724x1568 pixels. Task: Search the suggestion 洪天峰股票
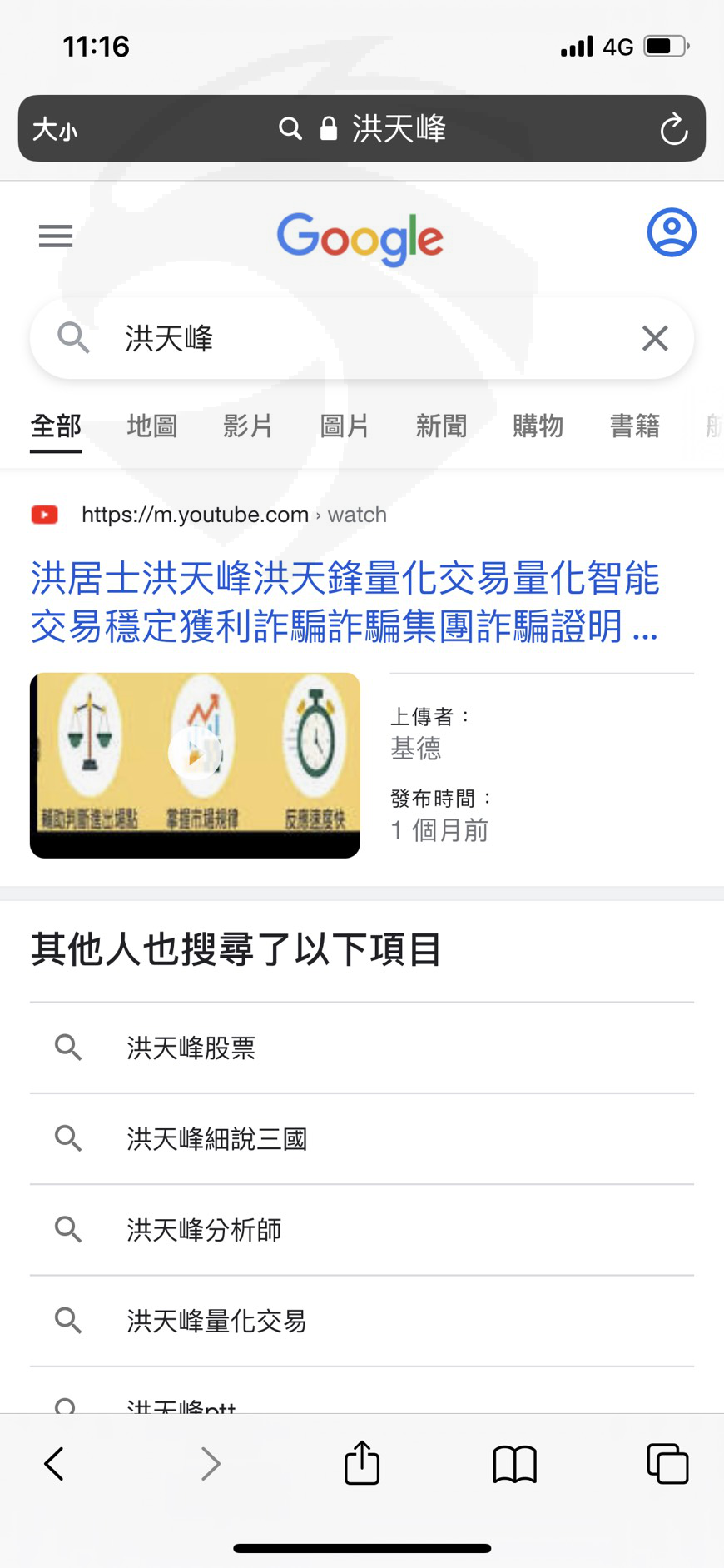click(362, 1048)
